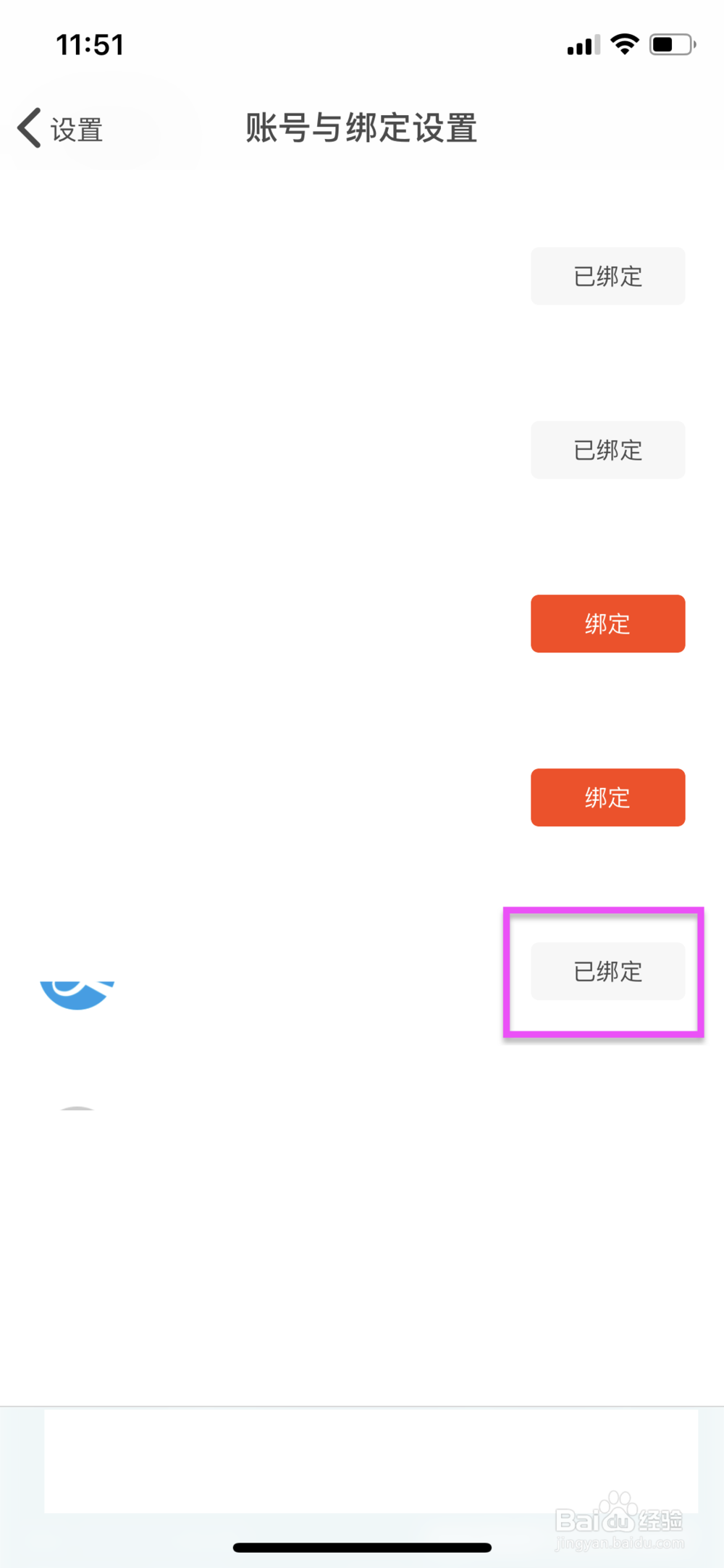Tap 已绑定 inside the magenta highlight box

tap(607, 971)
